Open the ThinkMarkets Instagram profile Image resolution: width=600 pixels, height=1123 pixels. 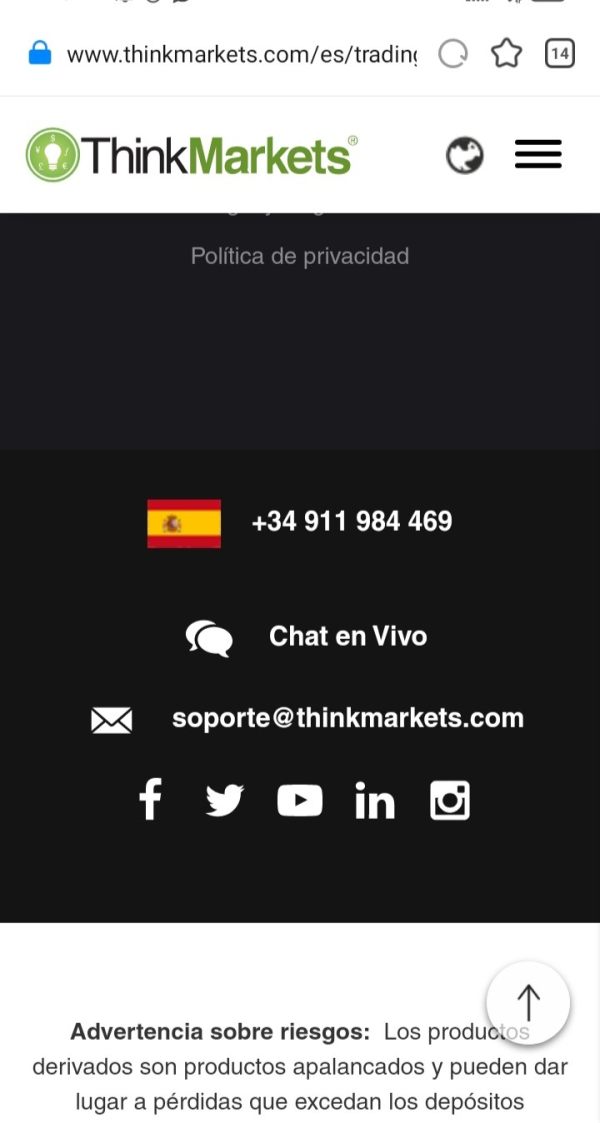[450, 800]
